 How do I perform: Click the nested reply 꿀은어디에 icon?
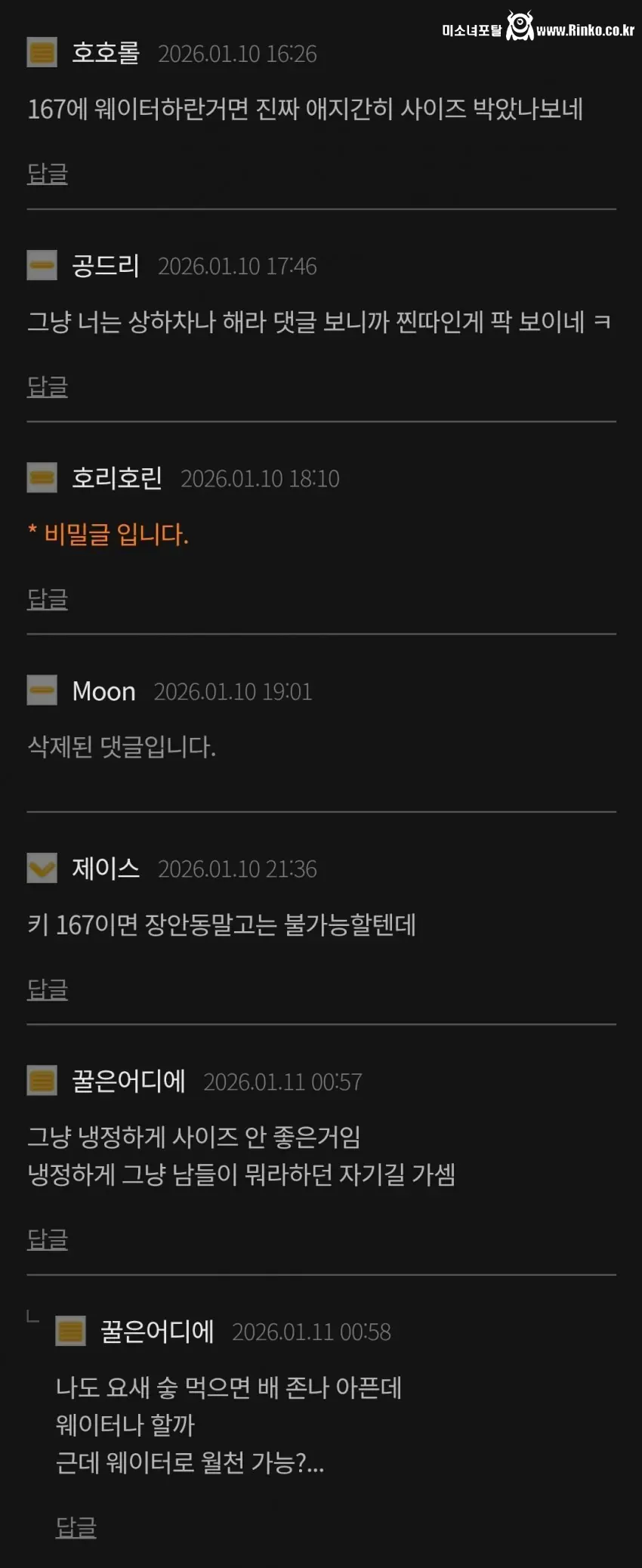click(72, 1332)
